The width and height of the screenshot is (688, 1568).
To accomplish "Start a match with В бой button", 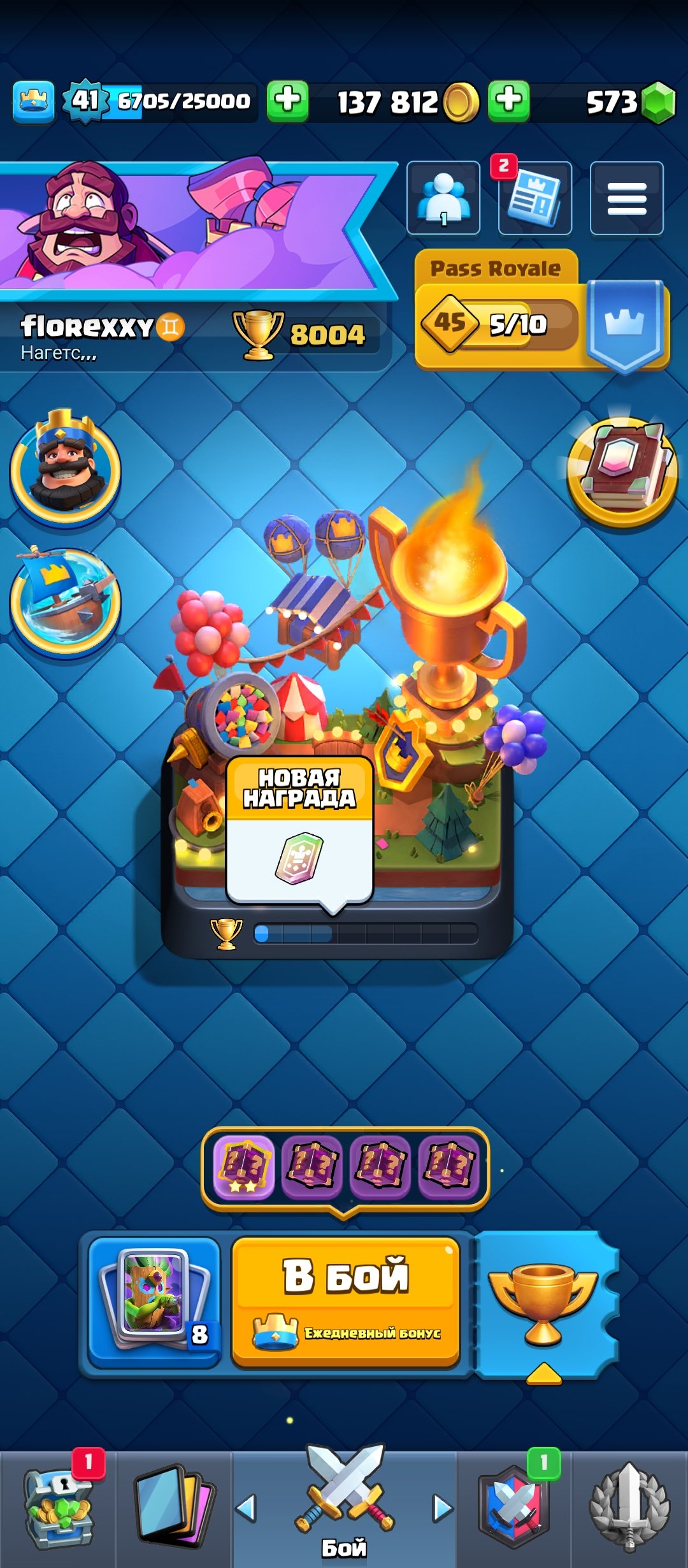I will (x=346, y=1302).
